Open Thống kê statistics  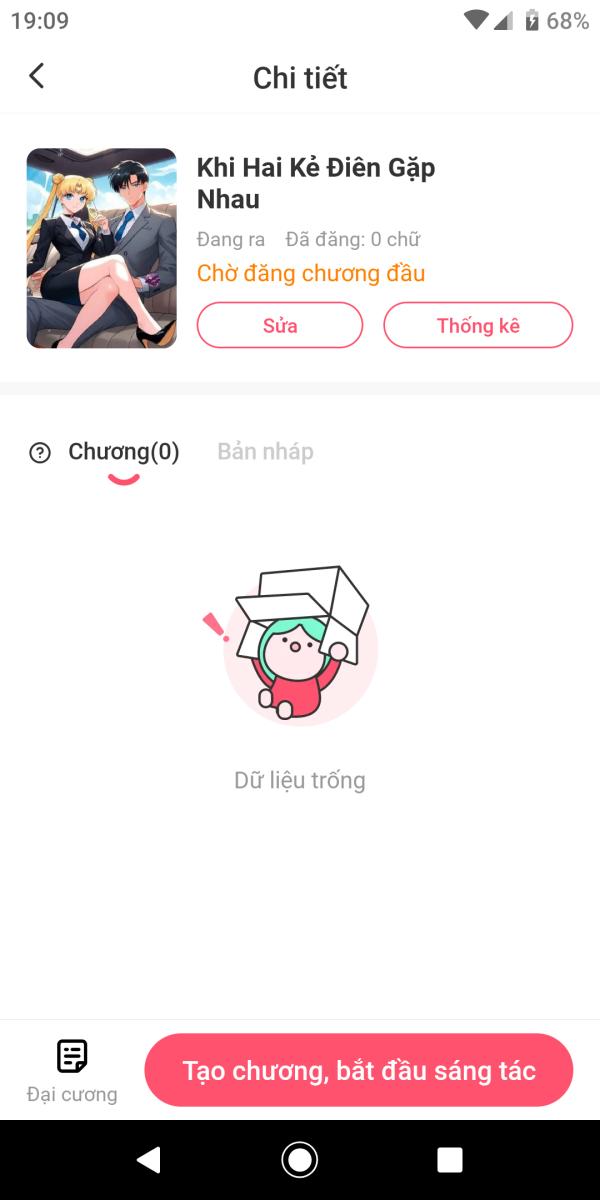[478, 325]
